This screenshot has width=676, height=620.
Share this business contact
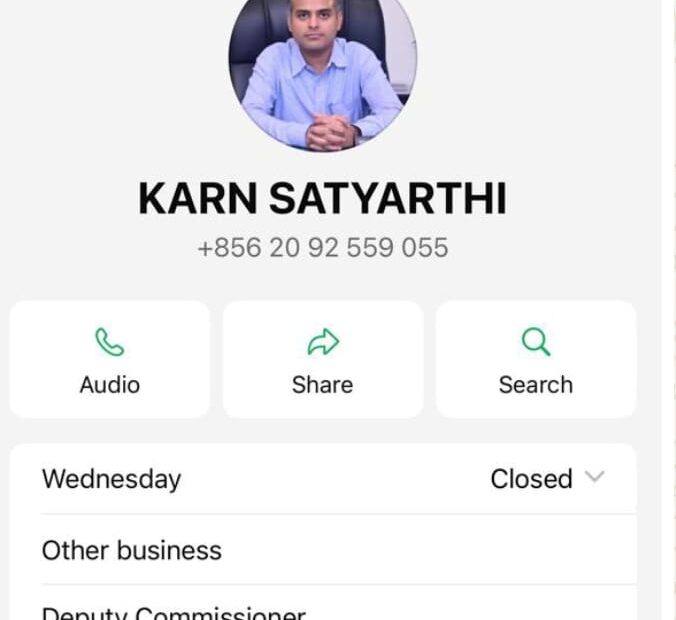322,359
